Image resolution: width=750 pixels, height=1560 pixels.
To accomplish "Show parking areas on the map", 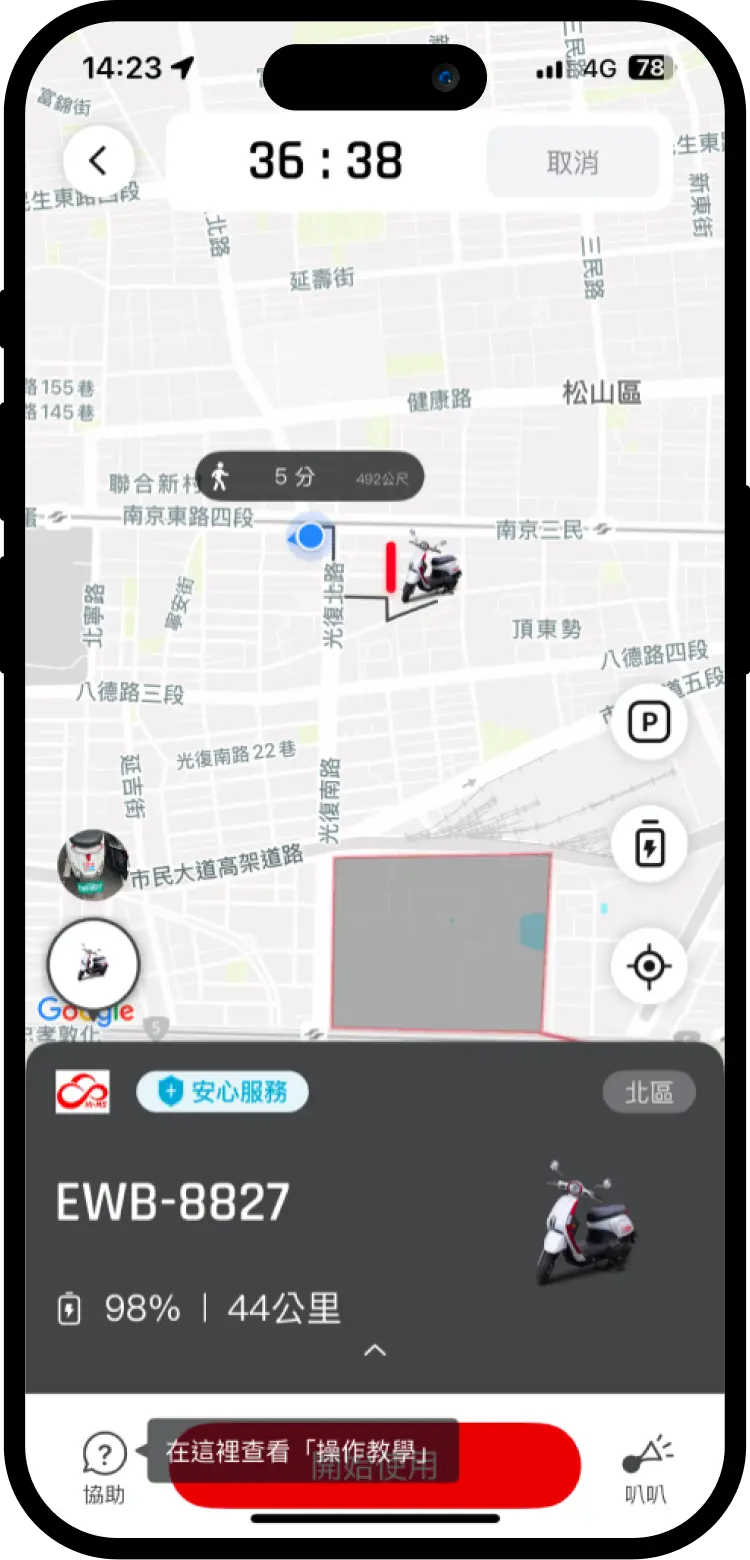I will (x=649, y=723).
